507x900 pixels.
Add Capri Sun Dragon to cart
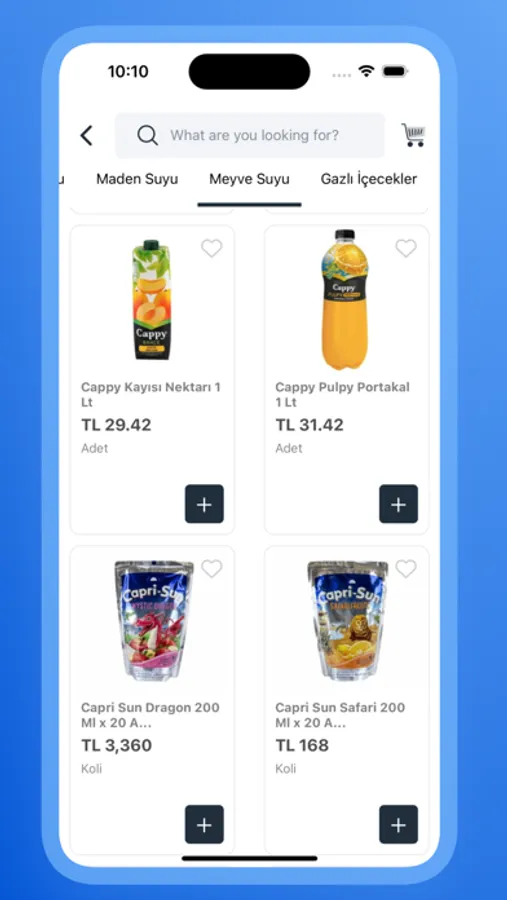204,824
